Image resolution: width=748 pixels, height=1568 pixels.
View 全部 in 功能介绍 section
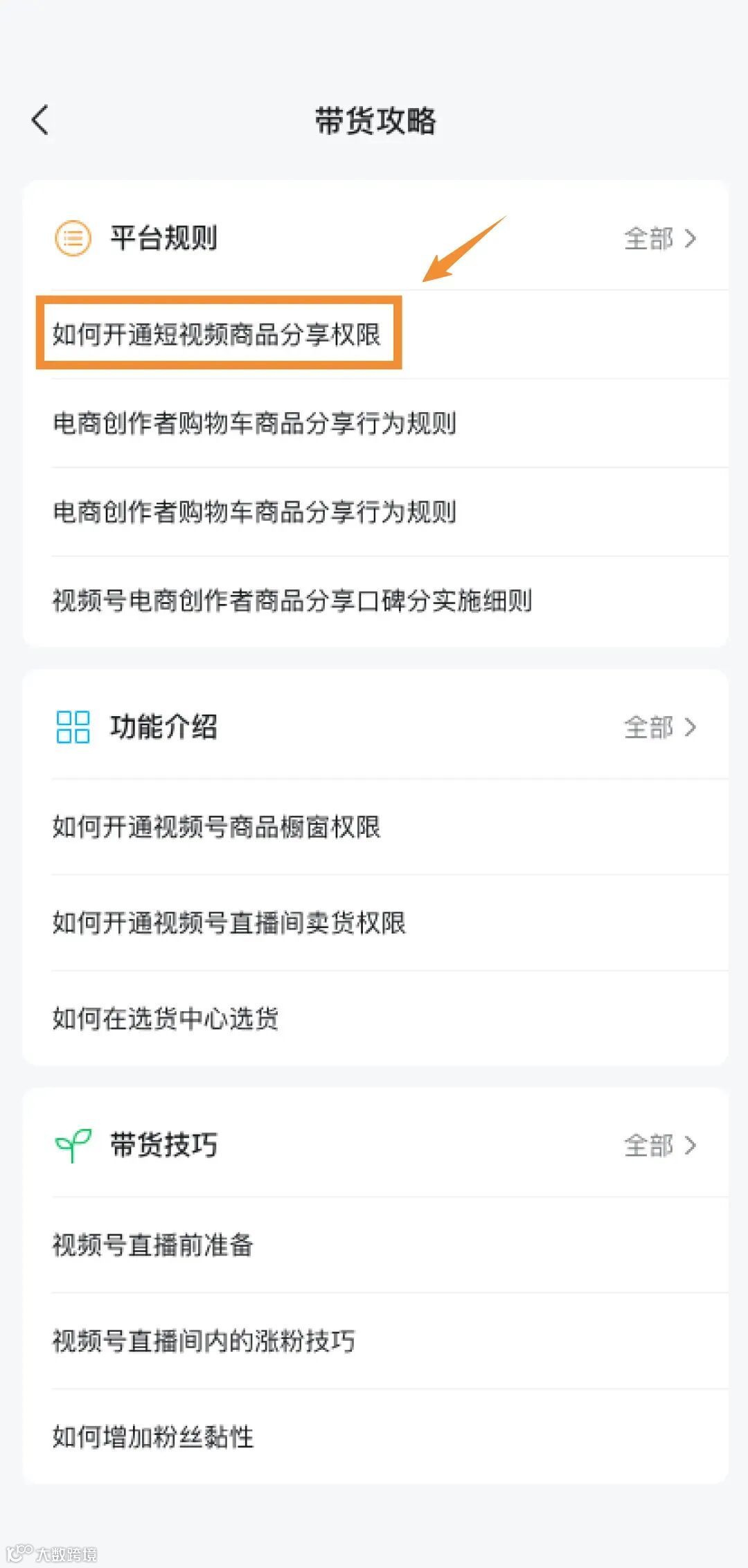coord(659,727)
